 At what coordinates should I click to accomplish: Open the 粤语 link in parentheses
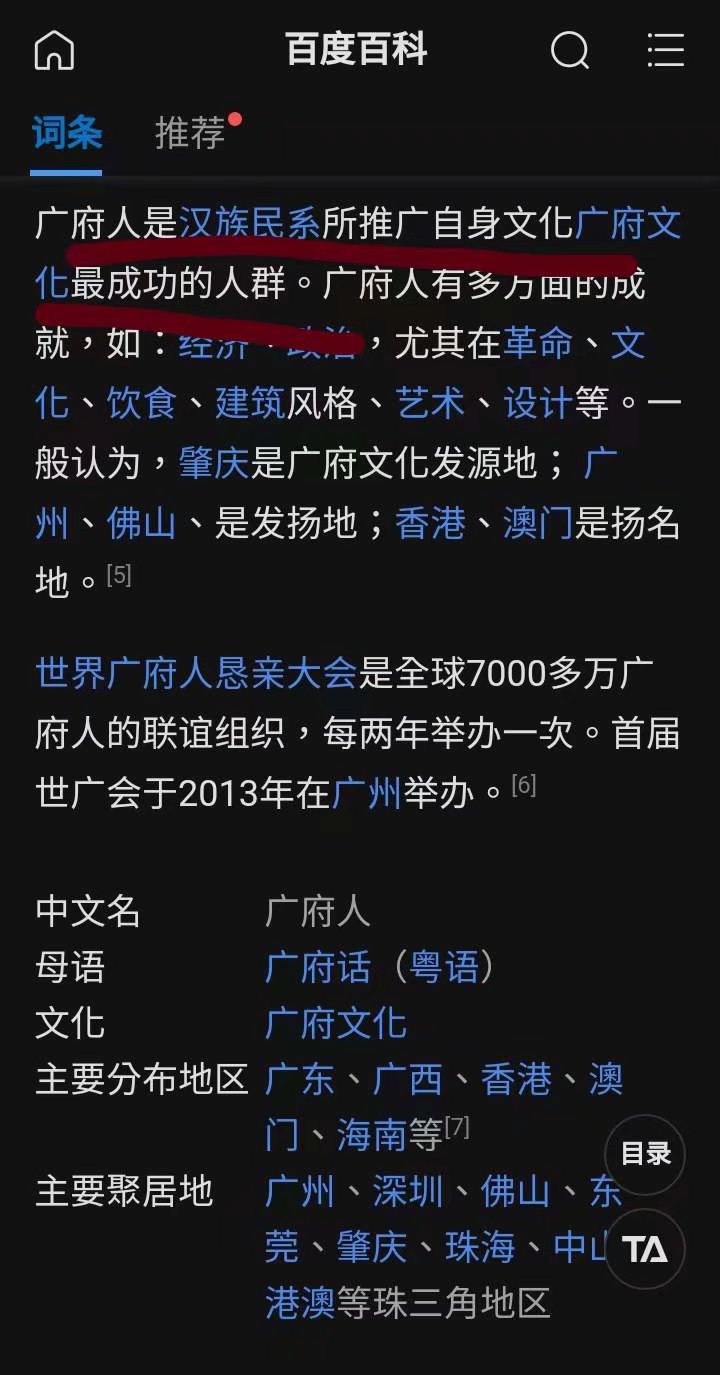pyautogui.click(x=444, y=967)
